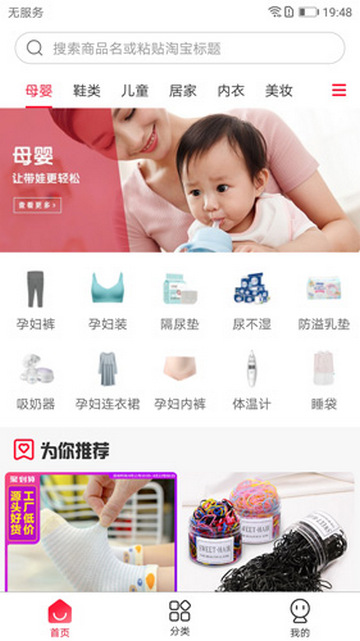Image resolution: width=360 pixels, height=641 pixels.
Task: Tap 查看更多 on the 母婴 banner
Action: [x=37, y=205]
